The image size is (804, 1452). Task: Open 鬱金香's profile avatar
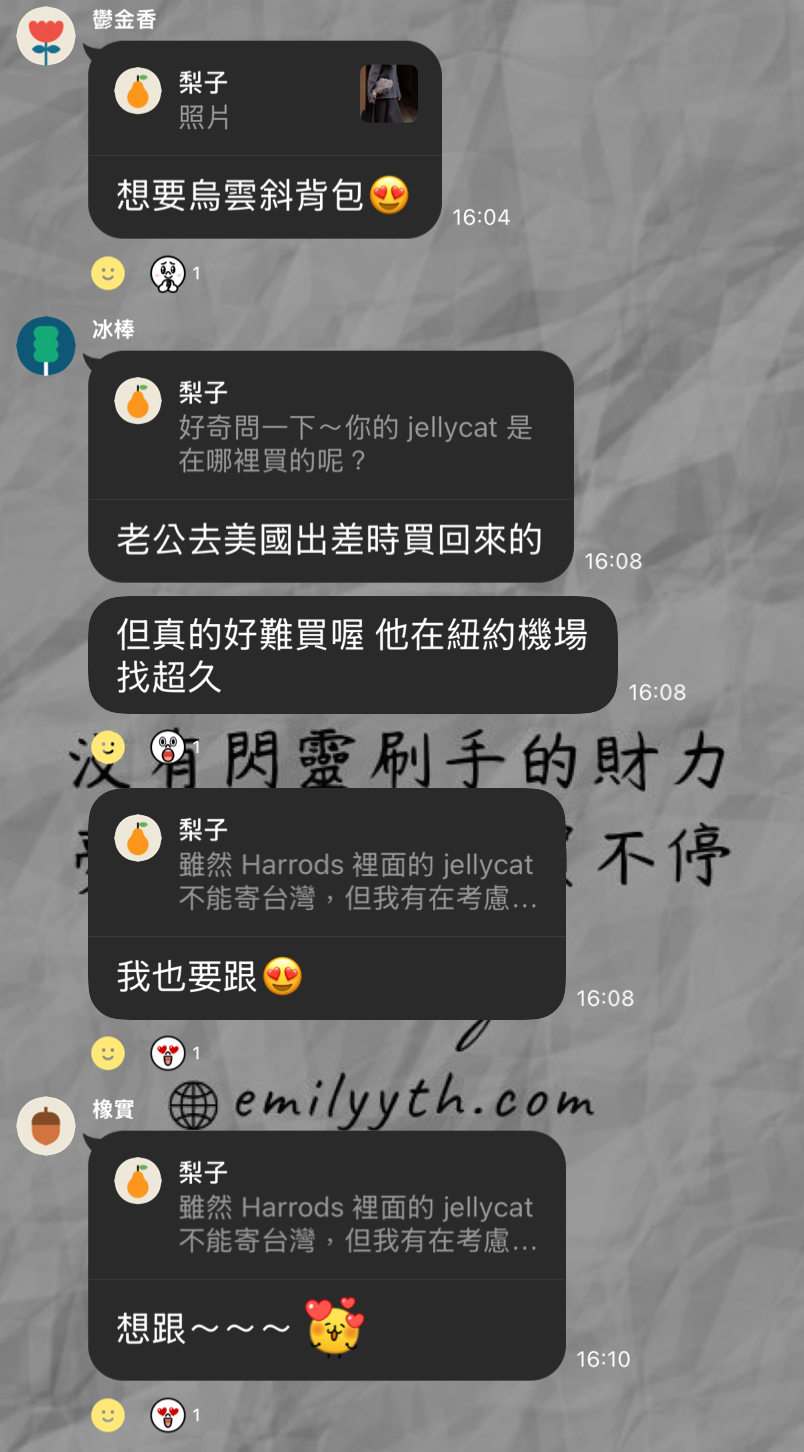pyautogui.click(x=46, y=36)
